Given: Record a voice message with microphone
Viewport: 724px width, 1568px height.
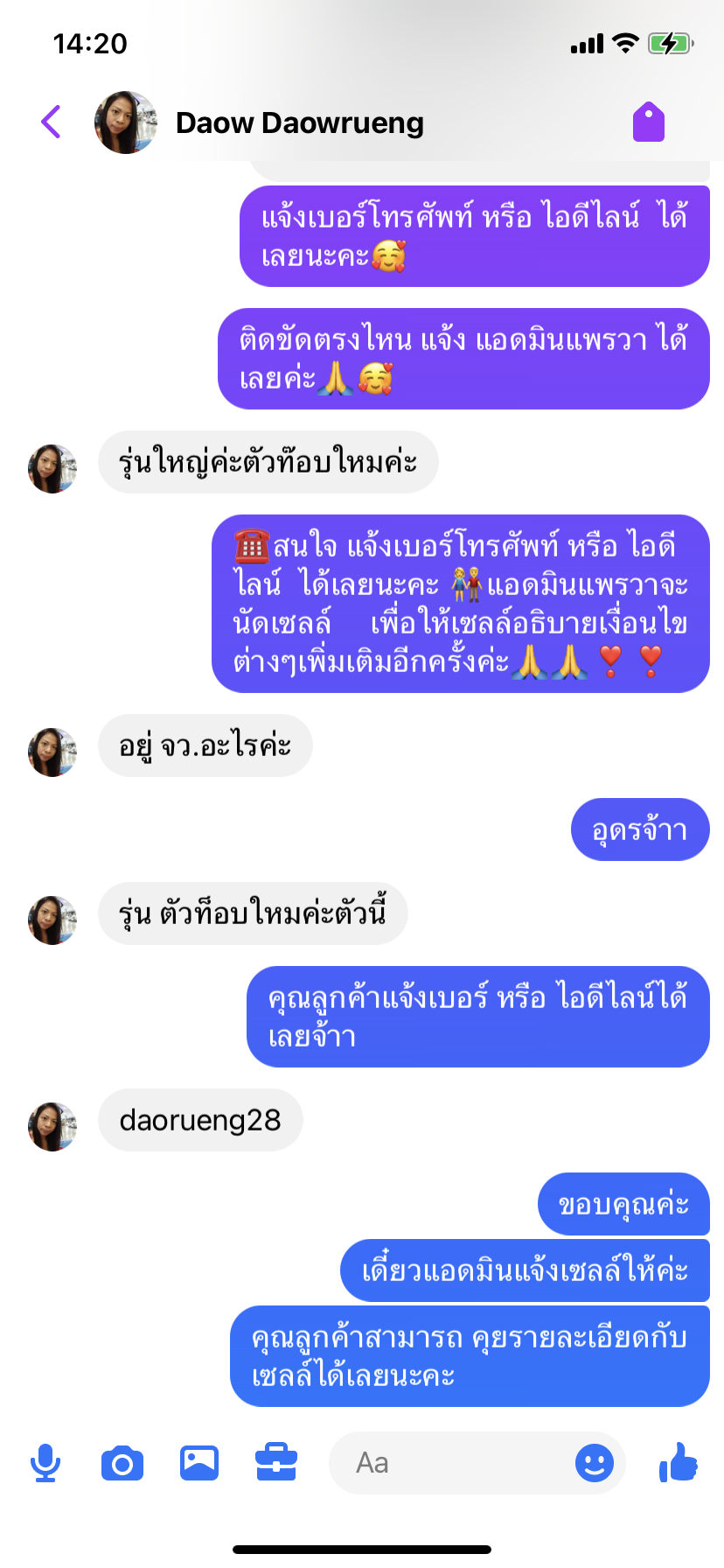Looking at the screenshot, I should tap(45, 1463).
